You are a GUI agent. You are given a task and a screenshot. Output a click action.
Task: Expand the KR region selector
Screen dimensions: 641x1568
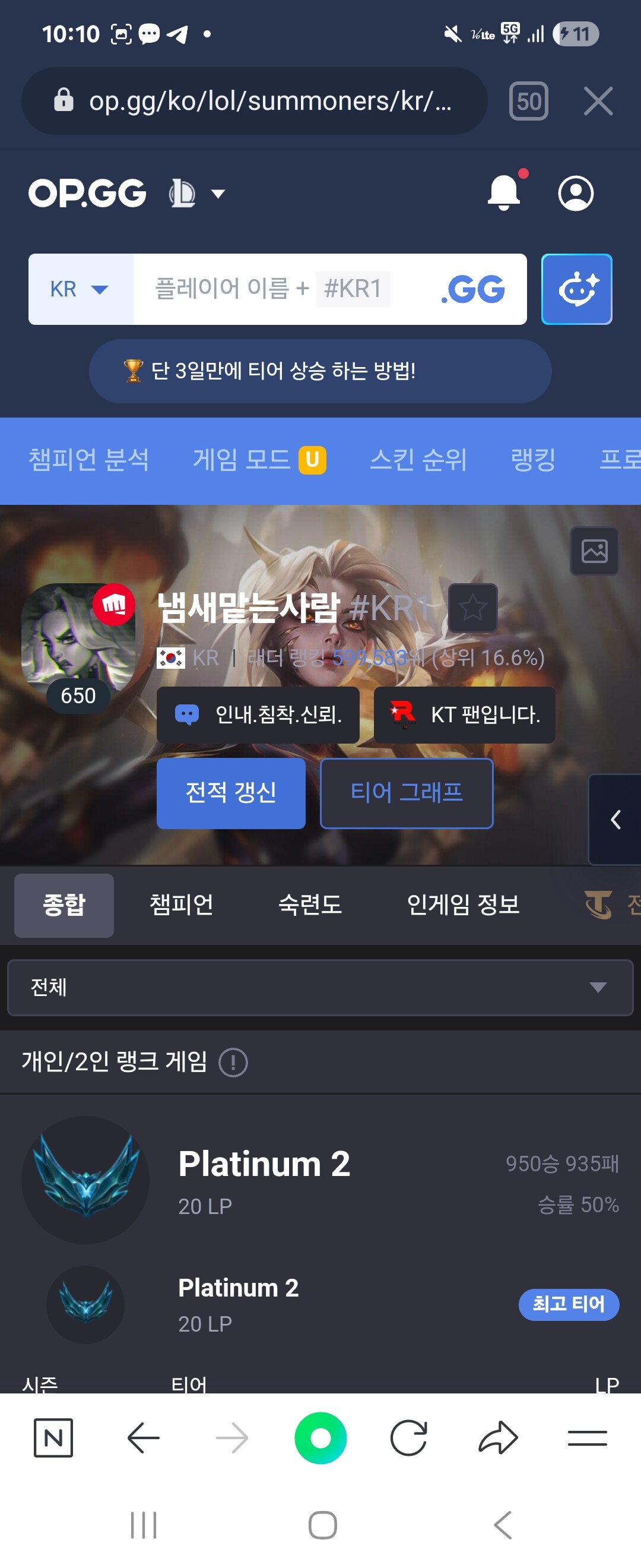tap(80, 289)
